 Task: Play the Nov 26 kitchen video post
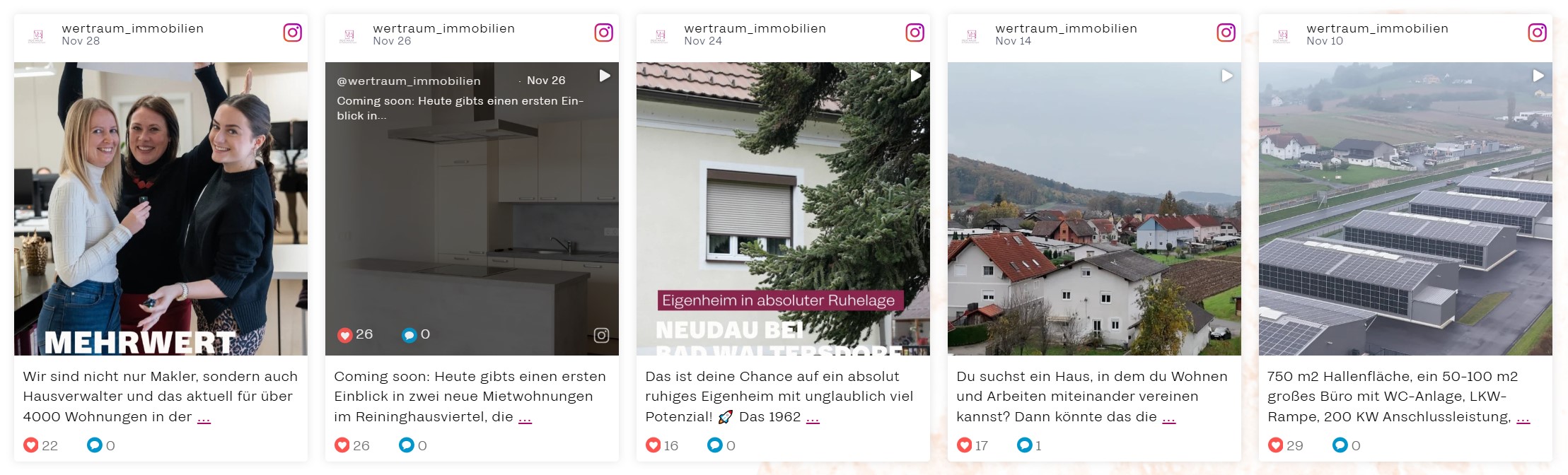(x=605, y=76)
